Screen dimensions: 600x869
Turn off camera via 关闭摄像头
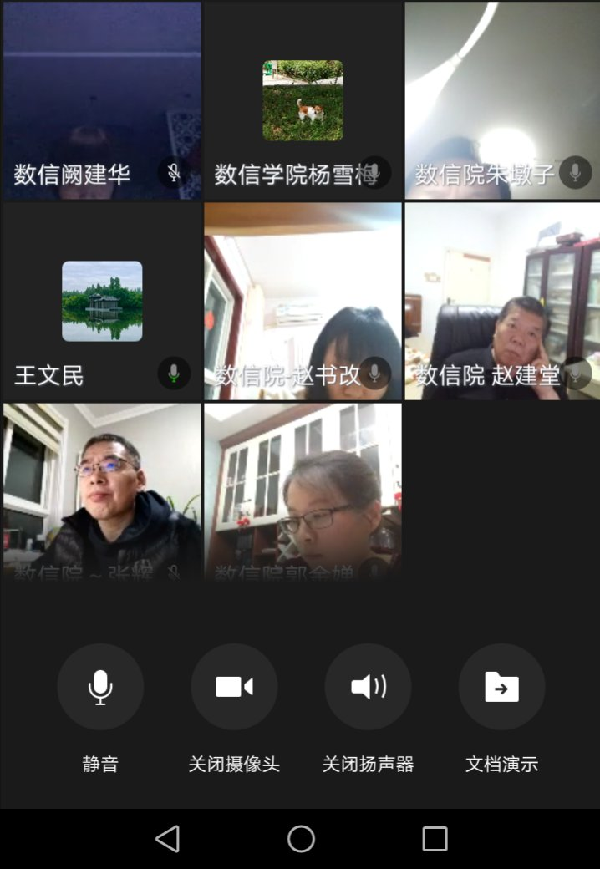[x=234, y=687]
